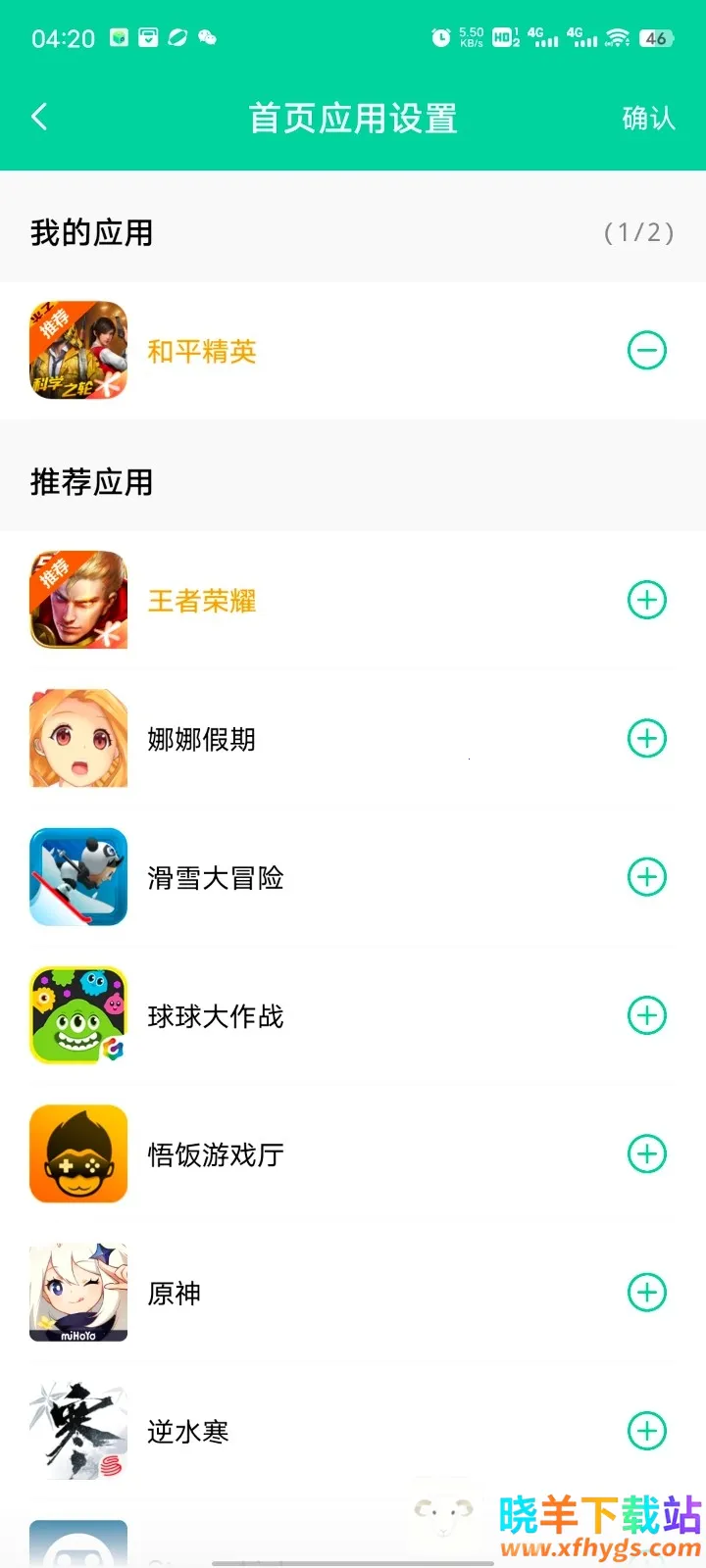Tap 确认 to confirm the settings
Viewport: 706px width, 1568px height.
(x=648, y=119)
